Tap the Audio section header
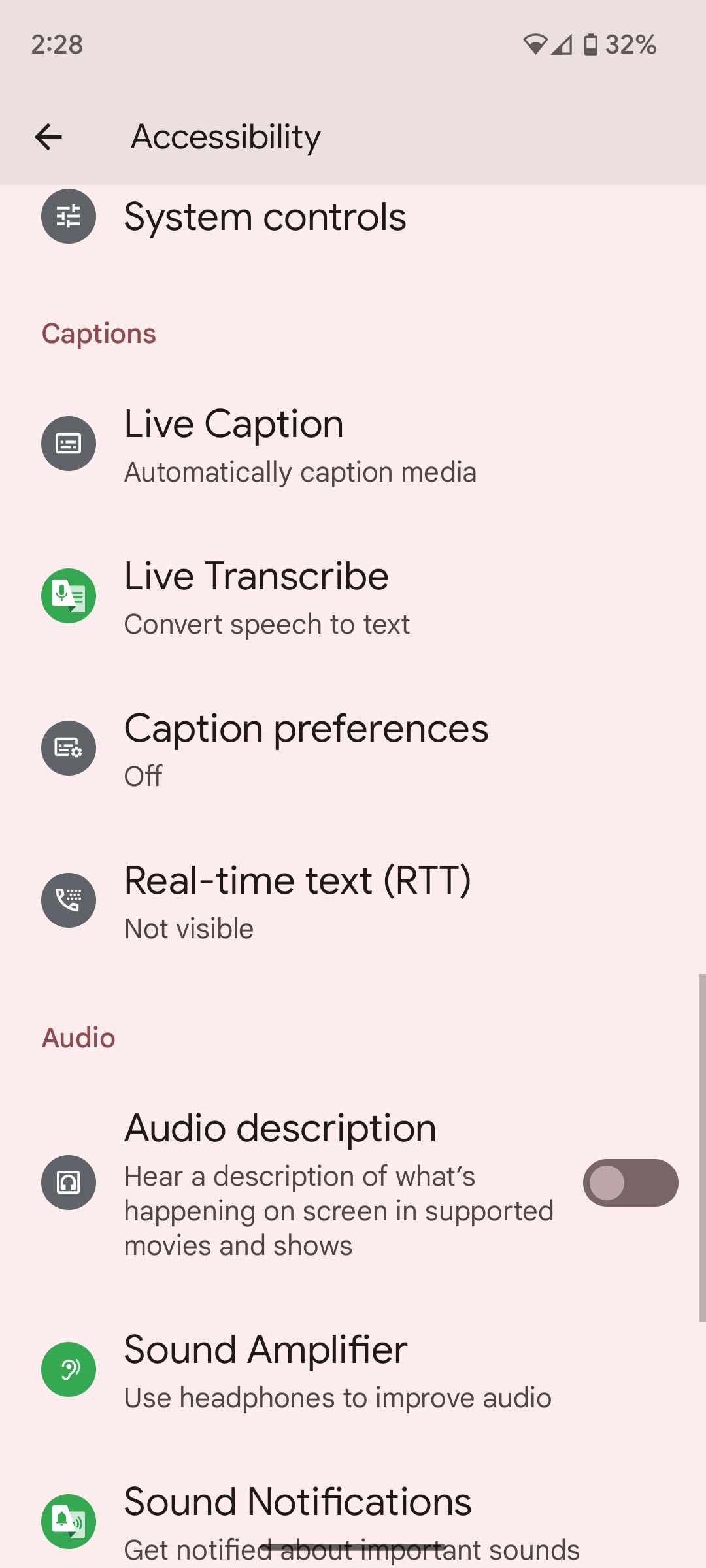 coord(77,1037)
